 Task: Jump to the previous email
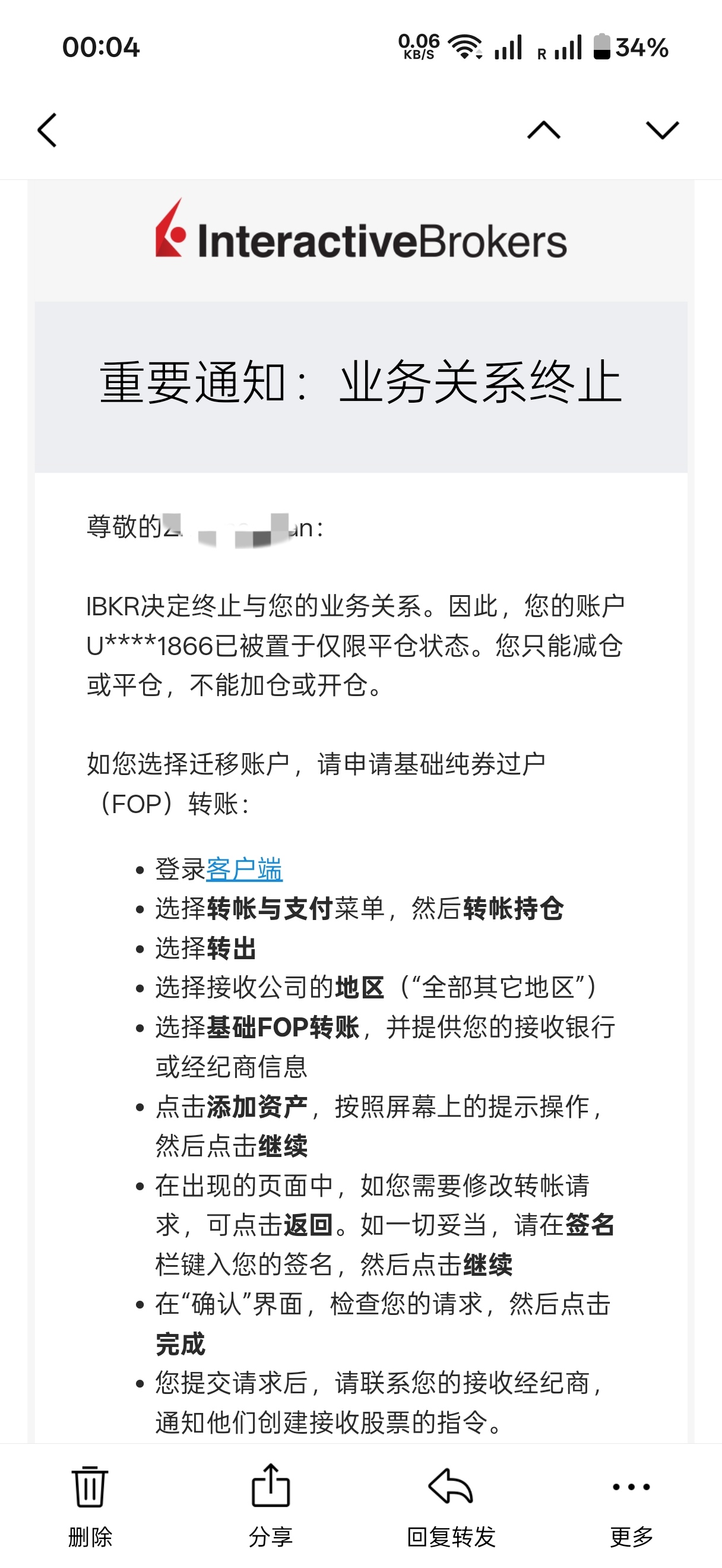coord(544,129)
